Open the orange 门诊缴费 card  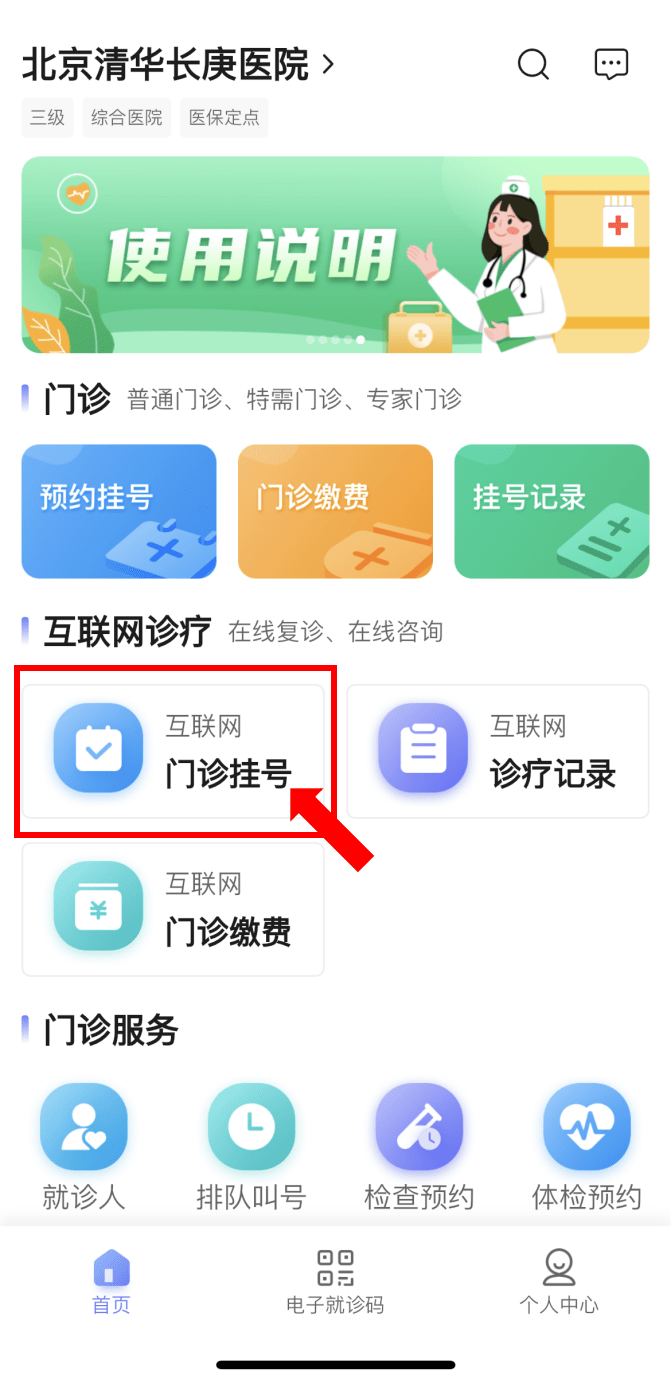click(335, 511)
